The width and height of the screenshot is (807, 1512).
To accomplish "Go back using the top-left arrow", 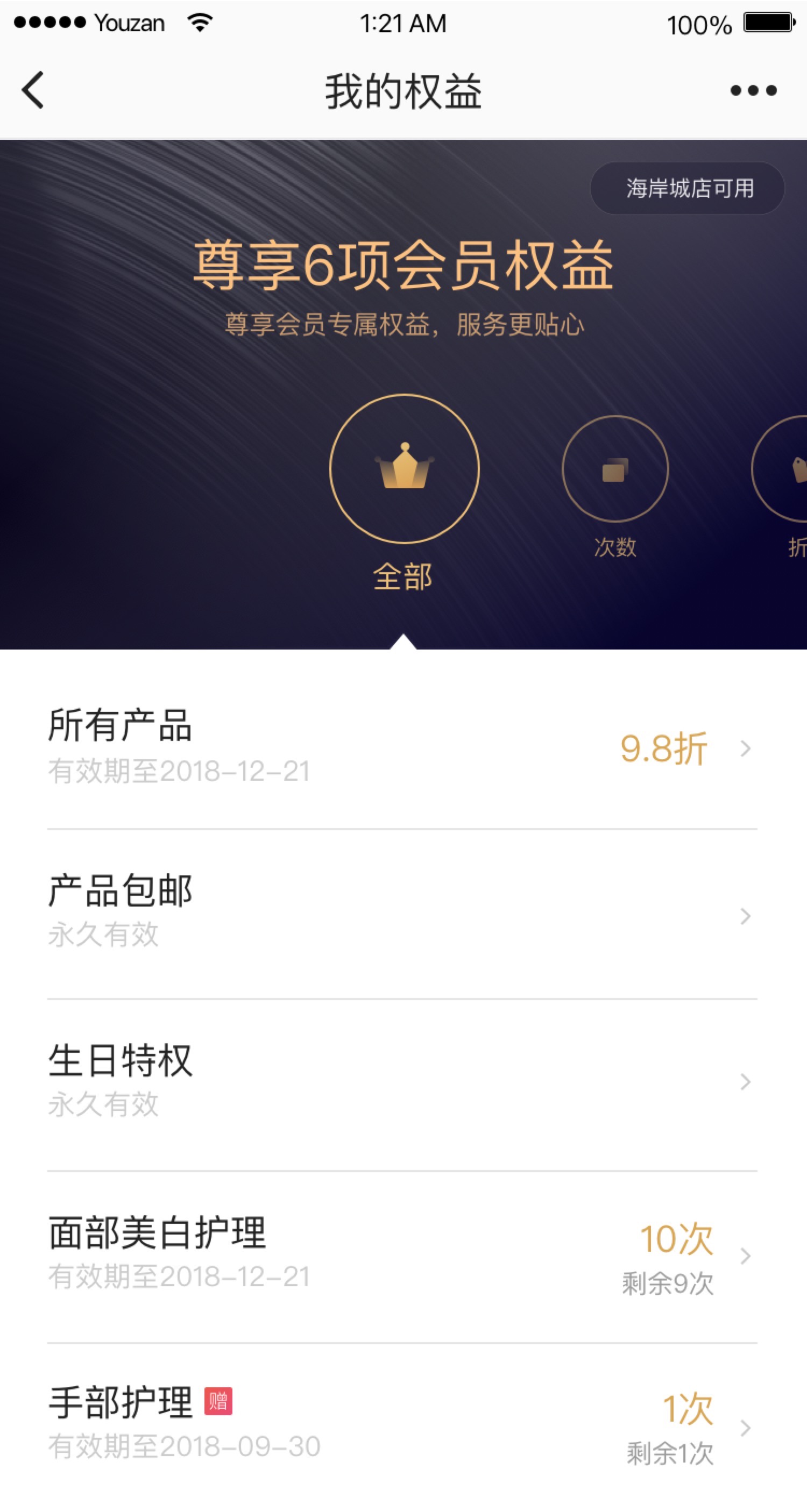I will pyautogui.click(x=33, y=90).
